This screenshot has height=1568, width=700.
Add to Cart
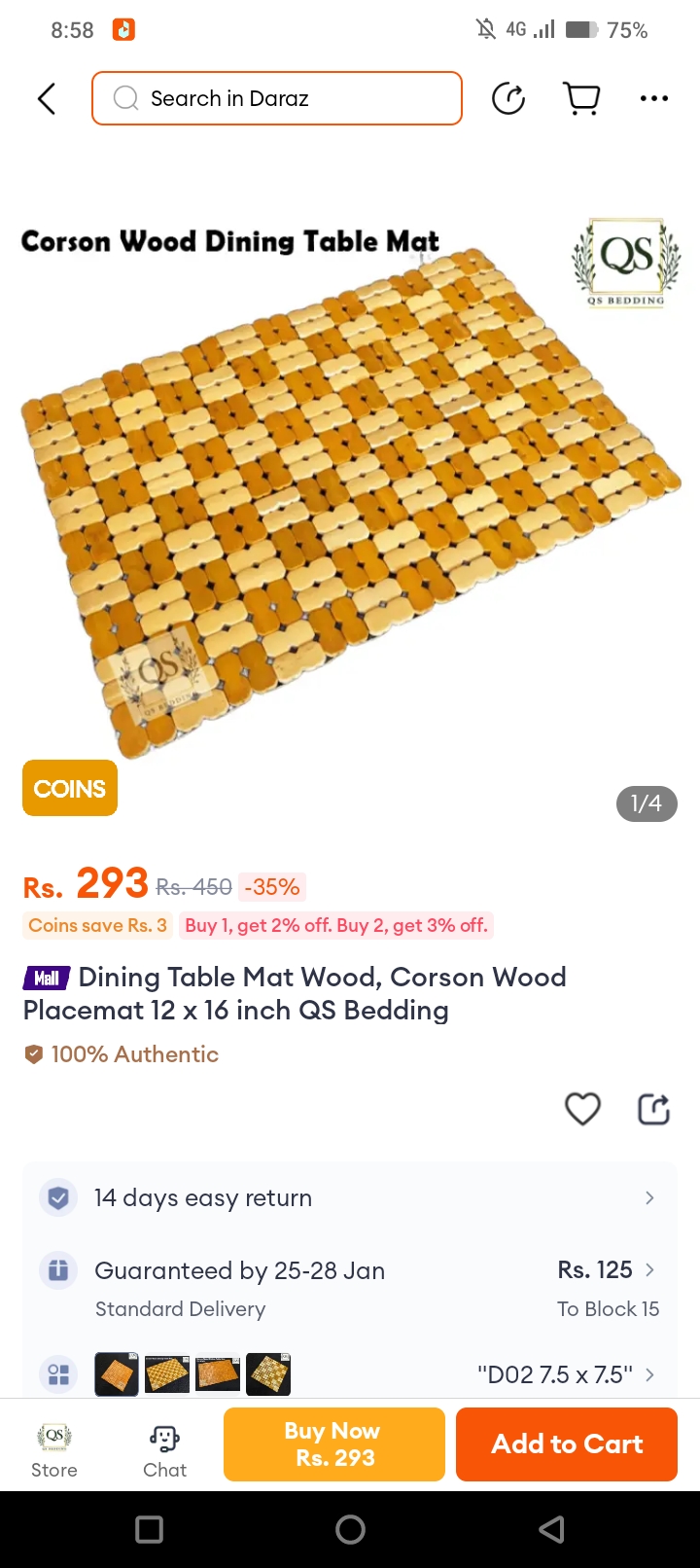[x=567, y=1444]
